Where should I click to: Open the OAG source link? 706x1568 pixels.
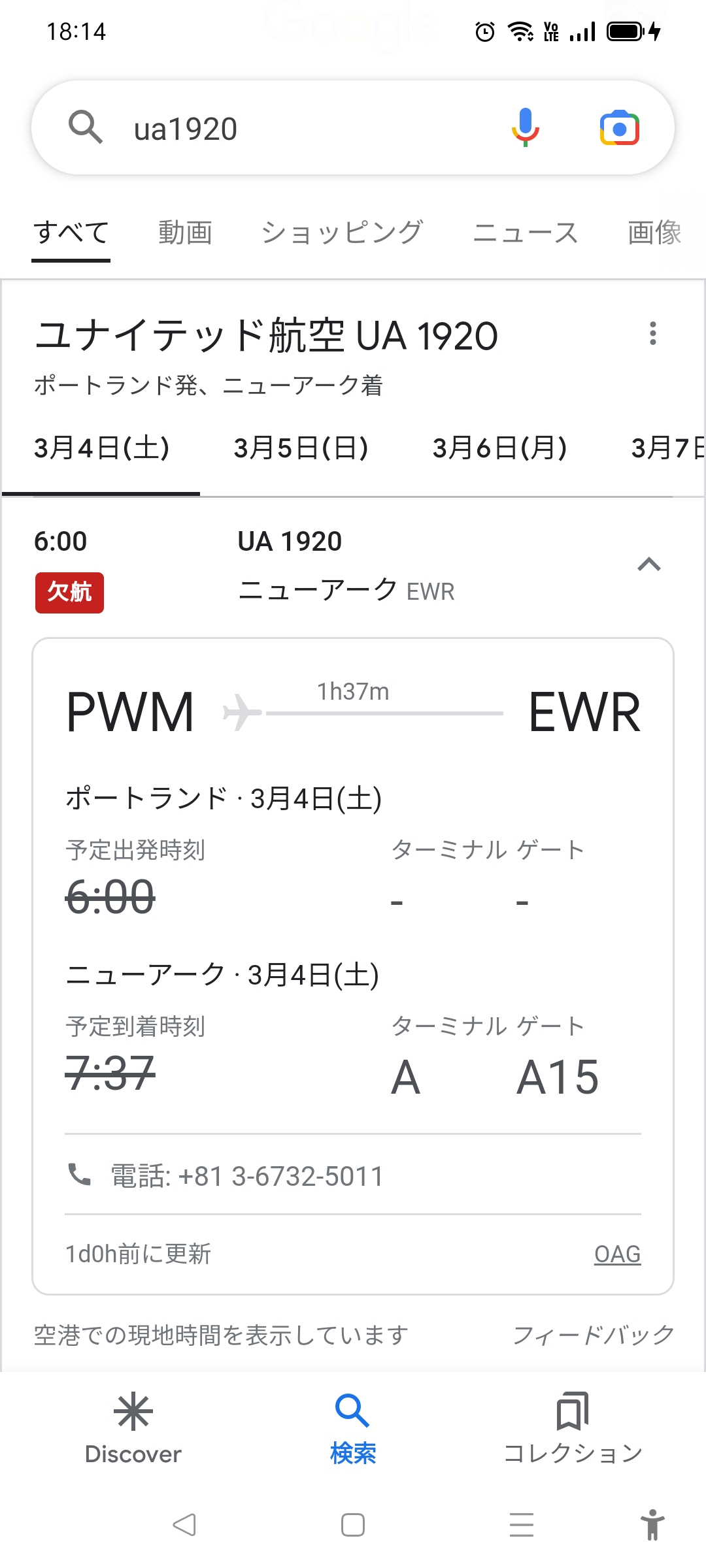pyautogui.click(x=617, y=1254)
